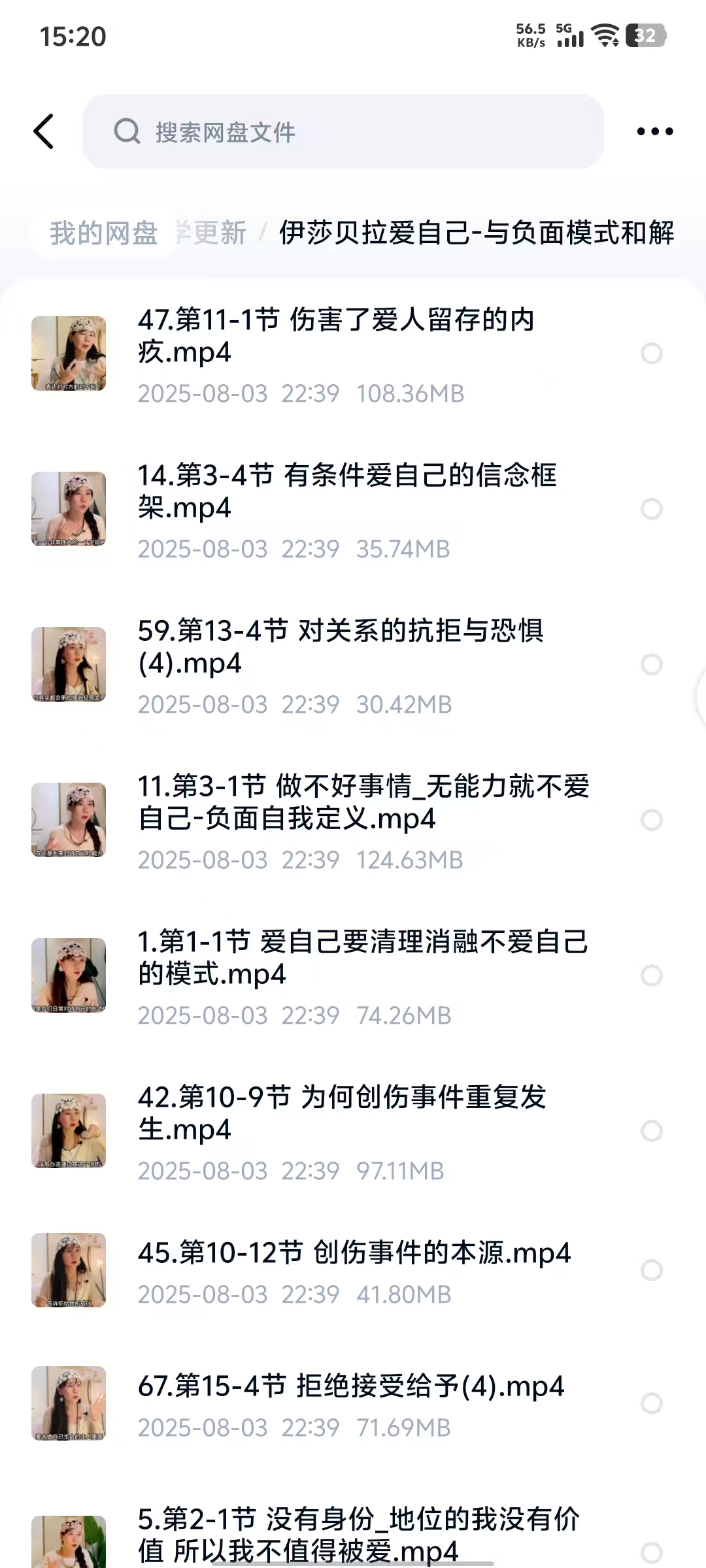Open 67.第15-4节 拒绝接受给予(4).mp4

point(350,1386)
